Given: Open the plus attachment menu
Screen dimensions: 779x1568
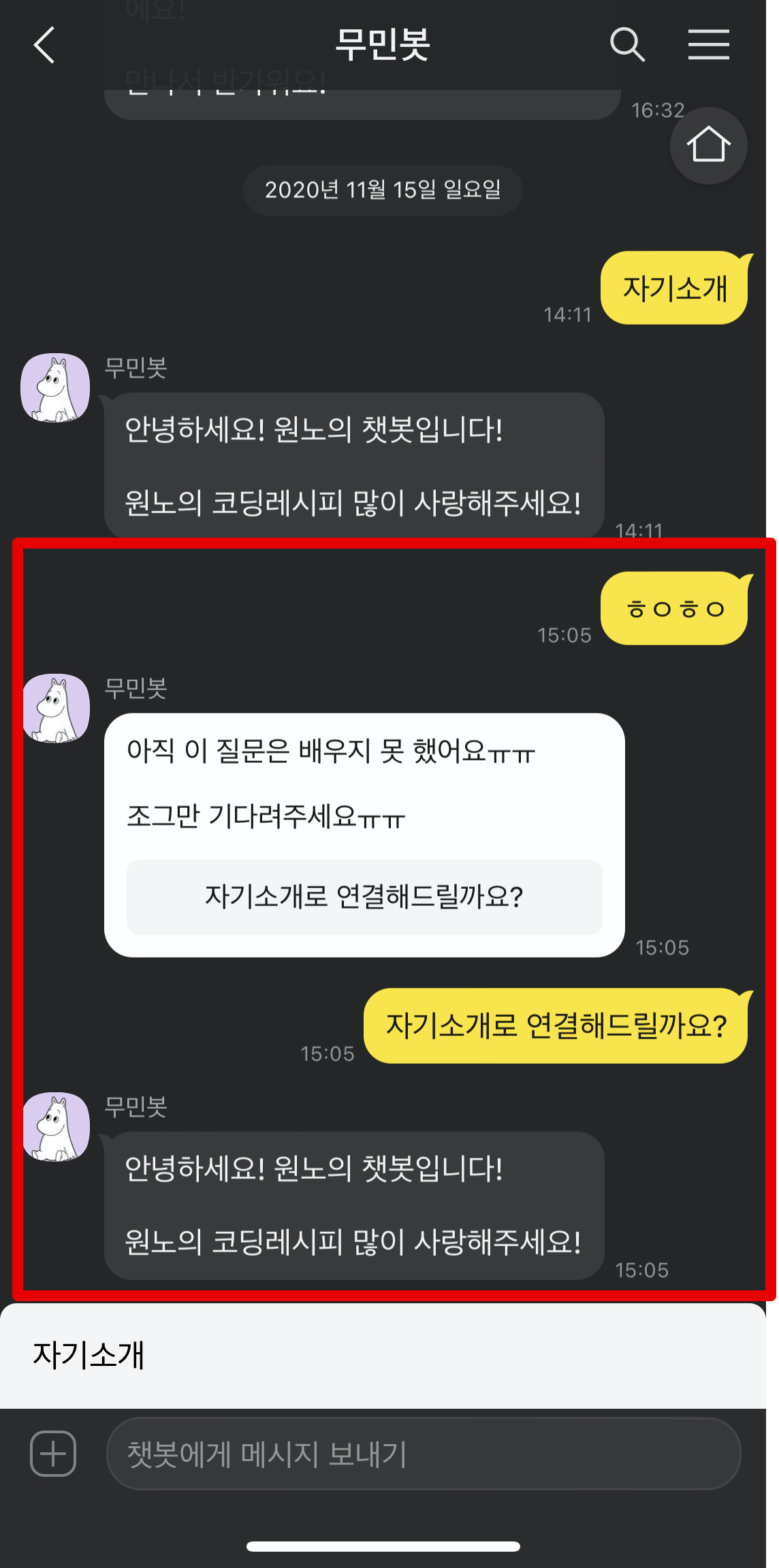Looking at the screenshot, I should click(53, 1454).
